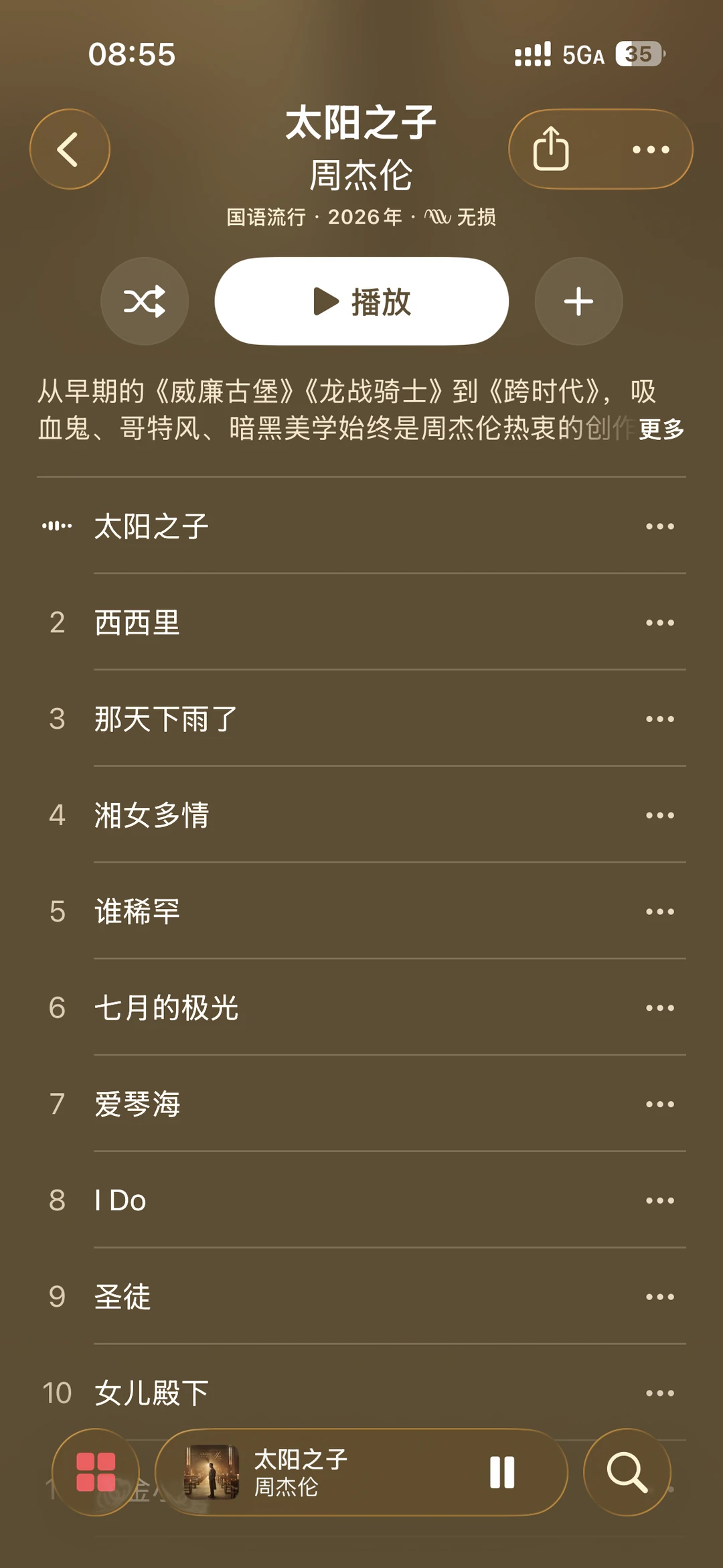The width and height of the screenshot is (723, 1568).
Task: Expand the album description with 更多
Action: (x=661, y=429)
